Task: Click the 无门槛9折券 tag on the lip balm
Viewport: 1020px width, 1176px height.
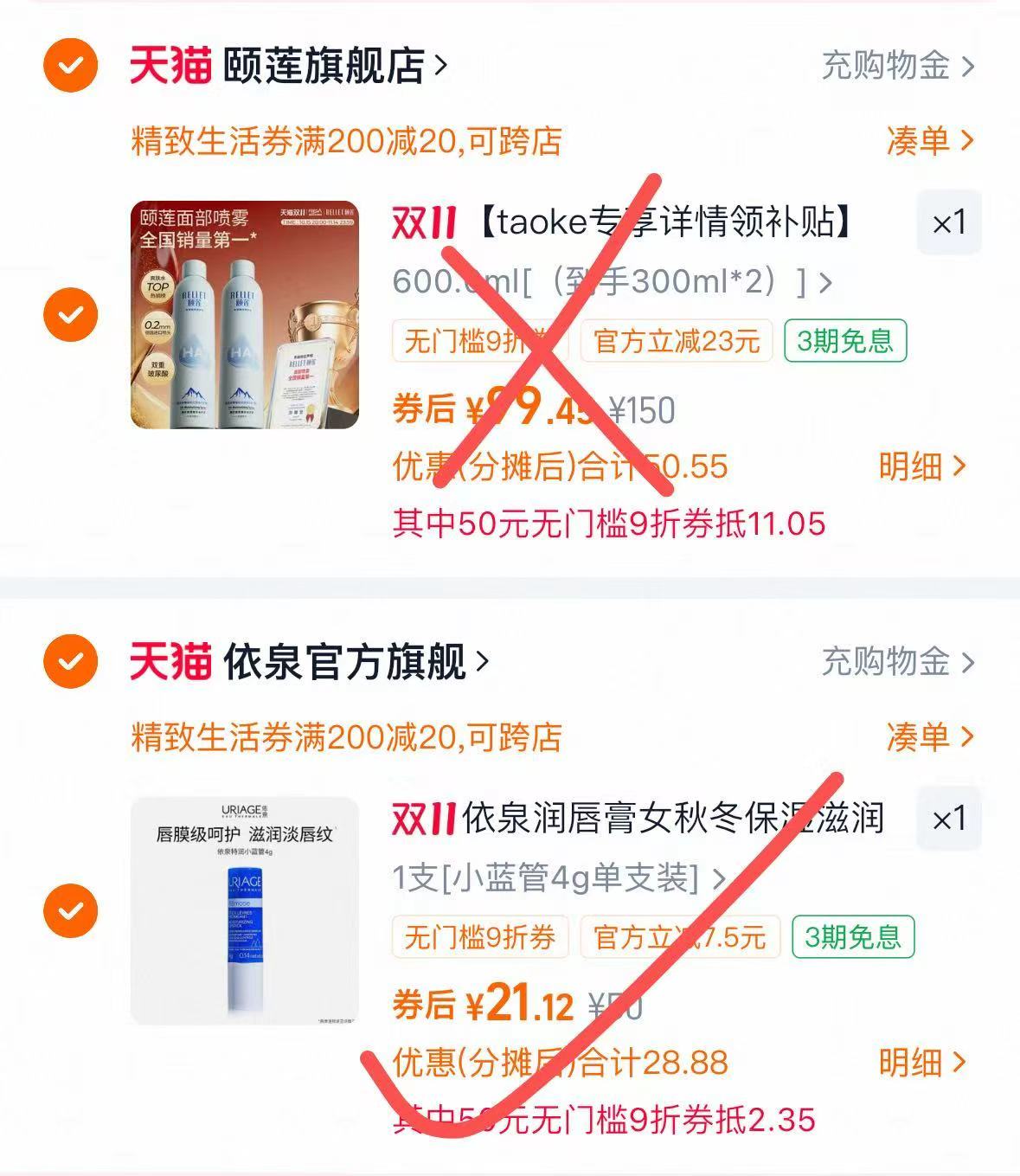Action: coord(480,937)
